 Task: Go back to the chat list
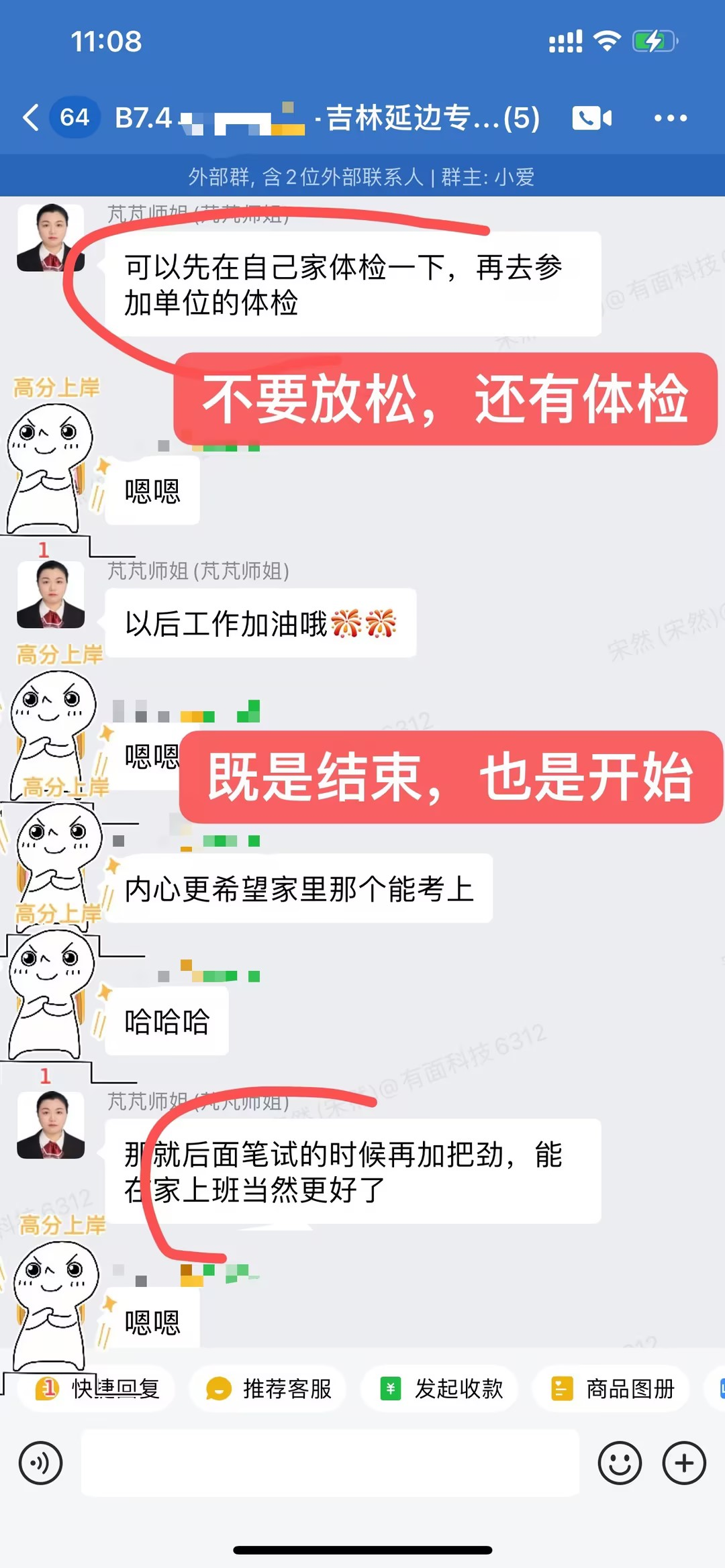(x=30, y=117)
